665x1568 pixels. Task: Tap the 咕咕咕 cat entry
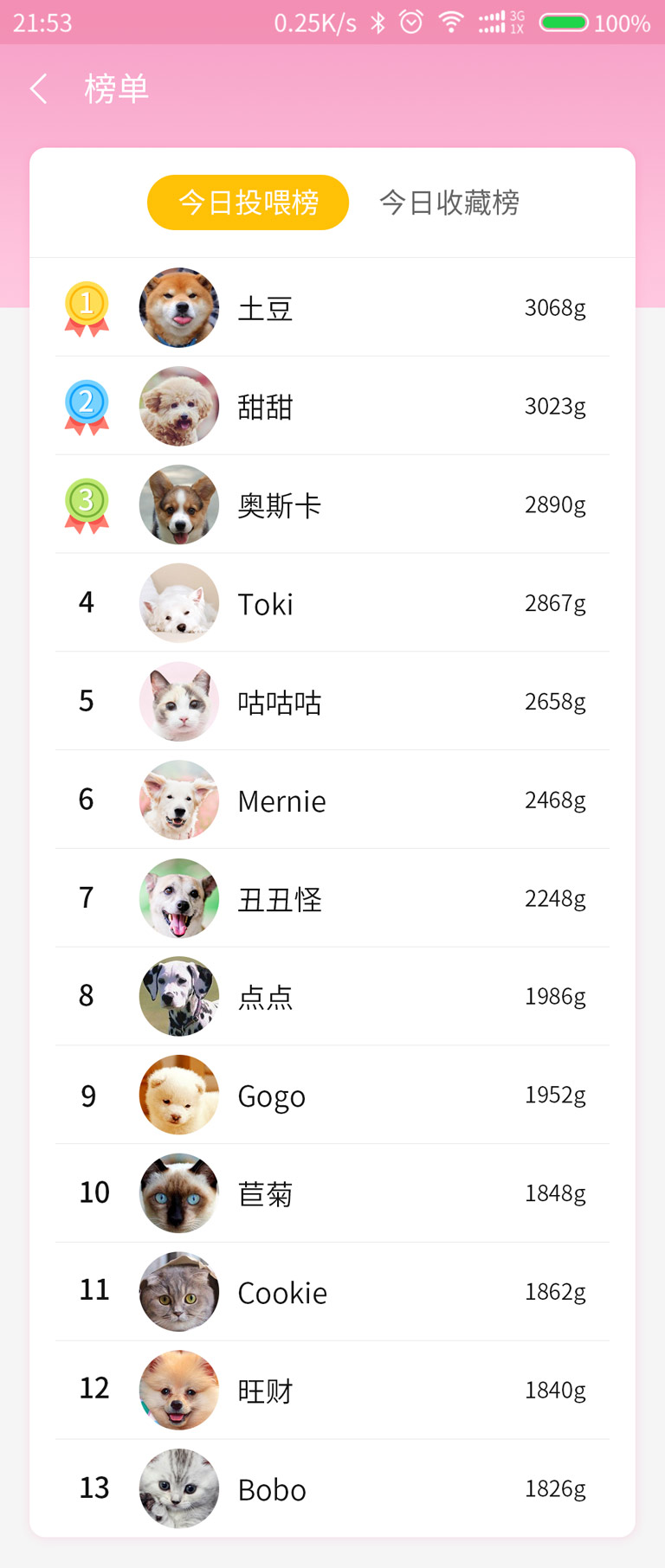[332, 702]
